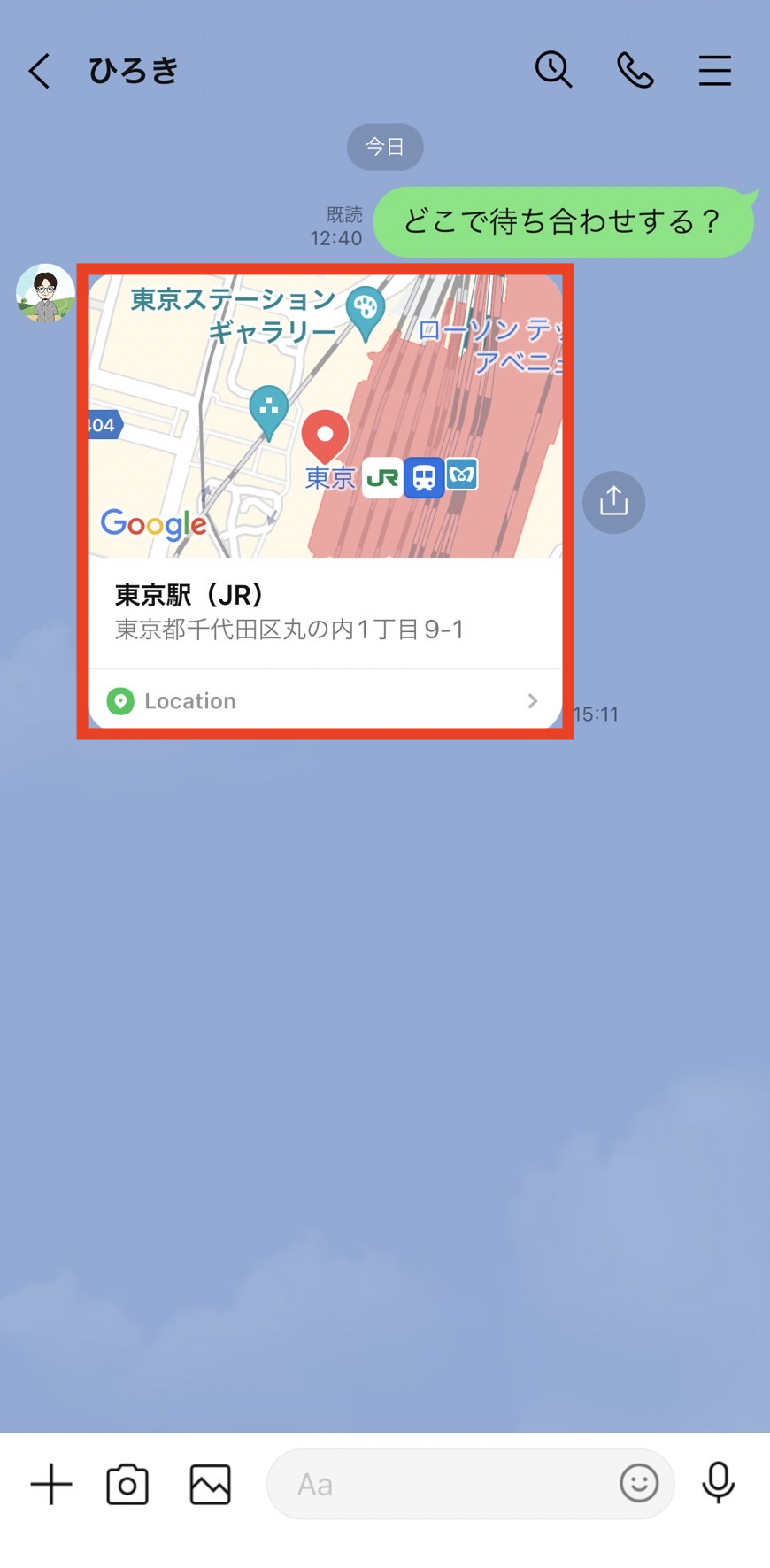Record a voice message

coord(718,1483)
